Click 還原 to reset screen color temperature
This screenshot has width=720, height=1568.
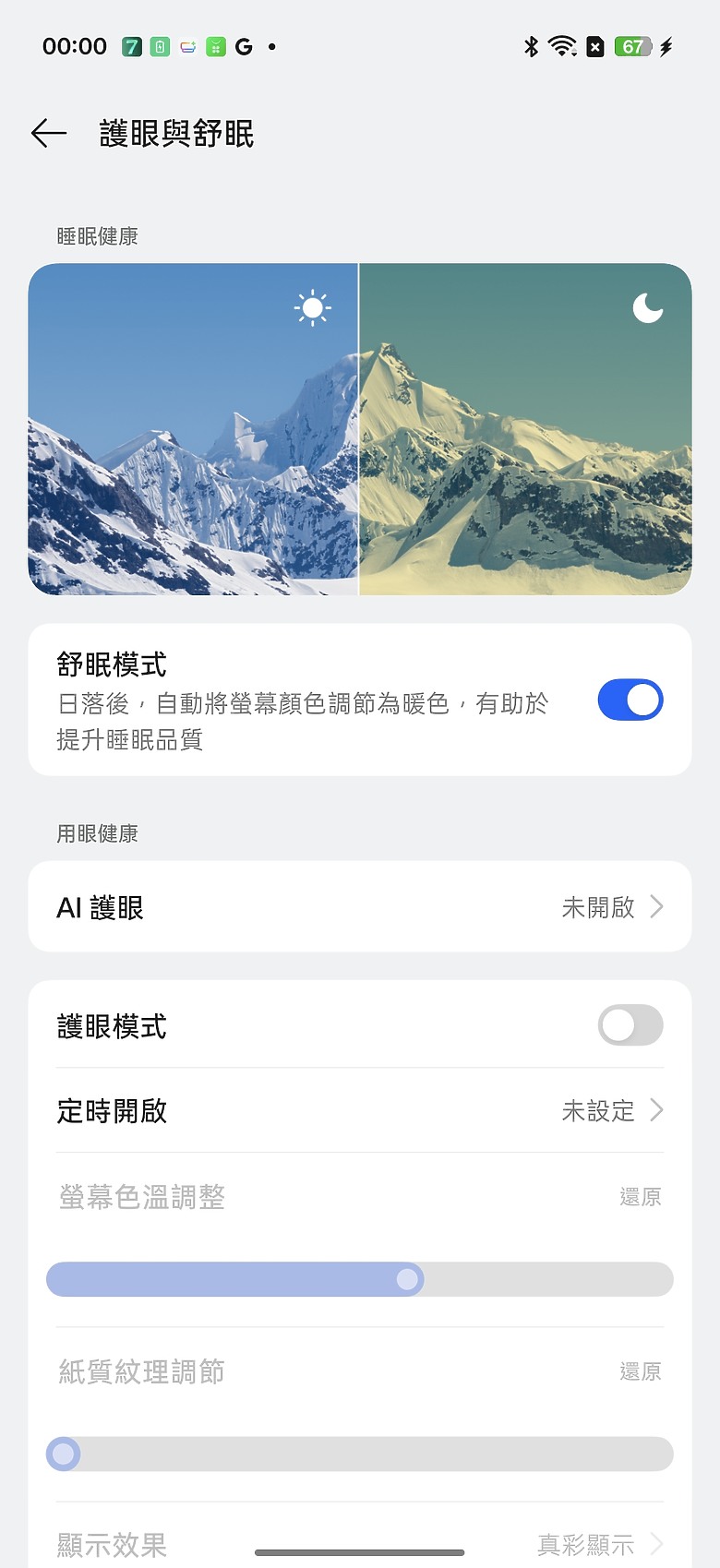click(x=642, y=1197)
